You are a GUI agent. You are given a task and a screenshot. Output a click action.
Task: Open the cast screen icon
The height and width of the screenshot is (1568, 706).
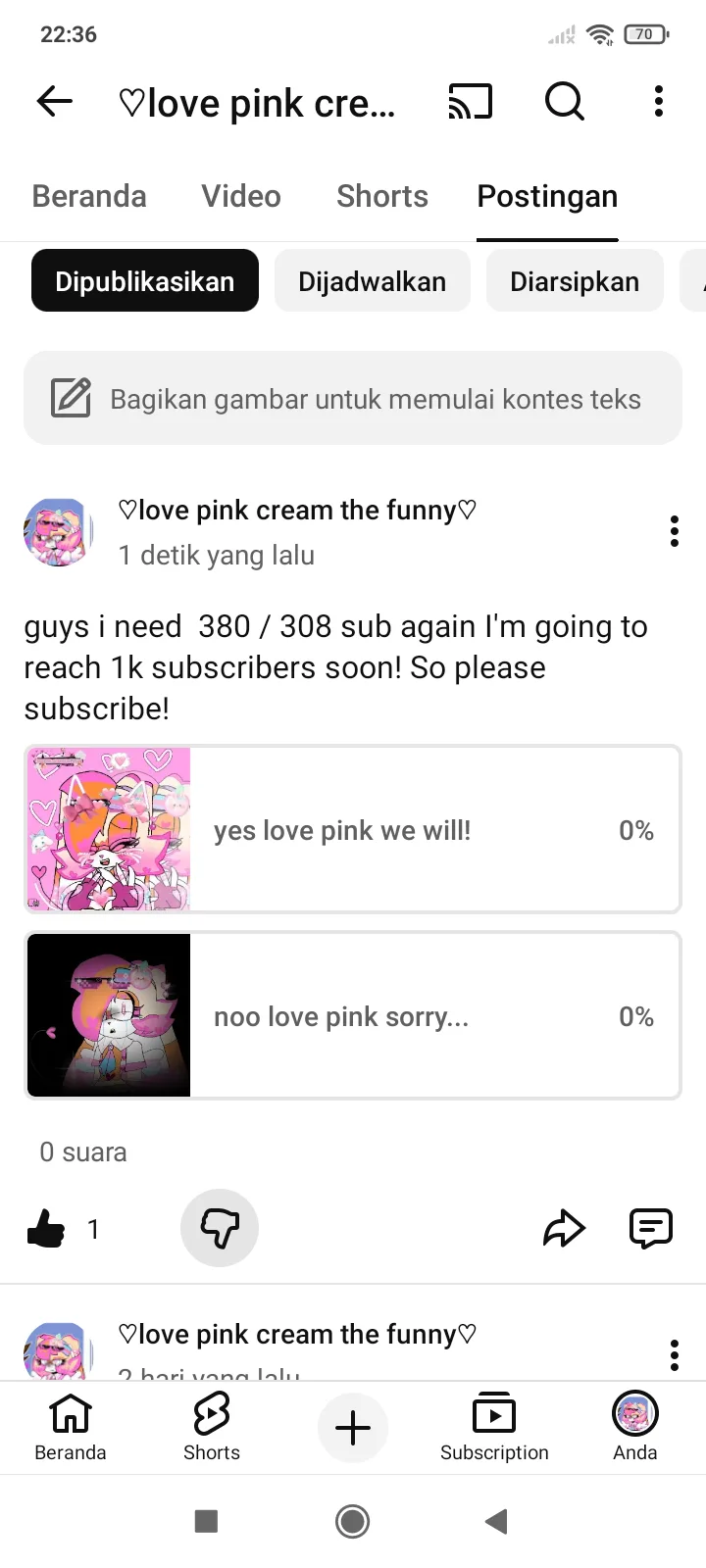pyautogui.click(x=470, y=101)
